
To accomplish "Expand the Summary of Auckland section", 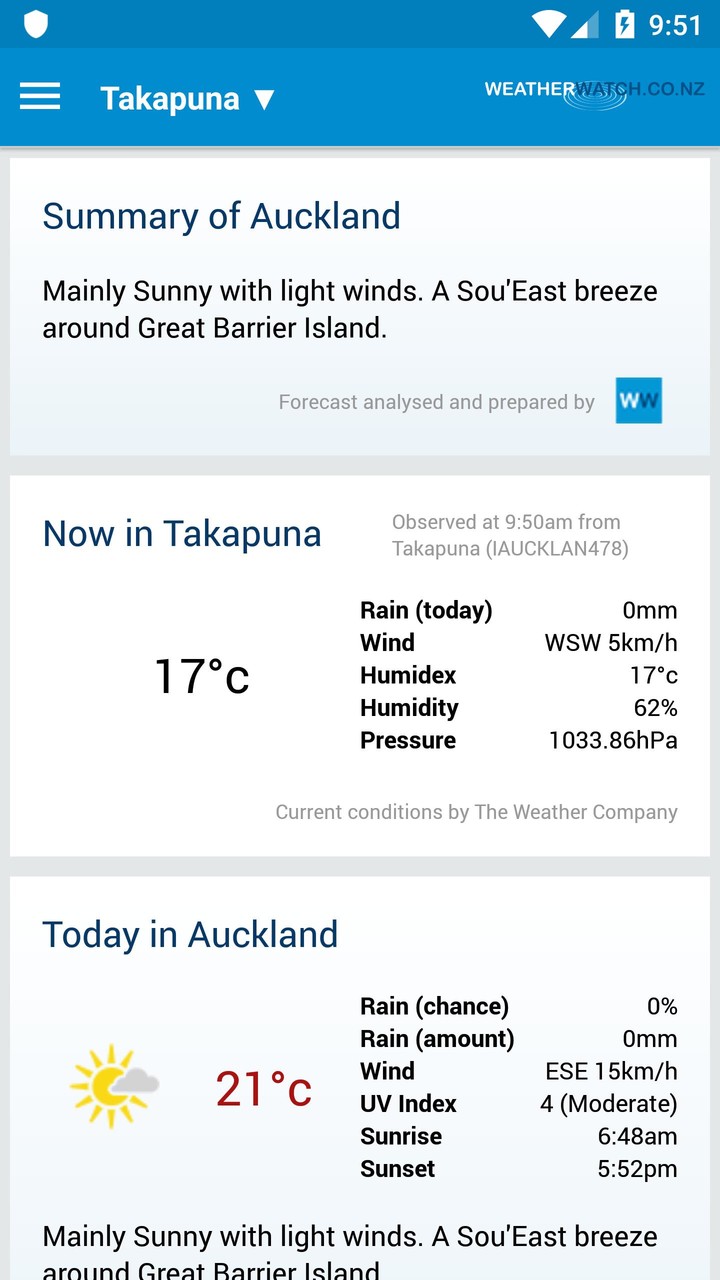I will pos(221,216).
